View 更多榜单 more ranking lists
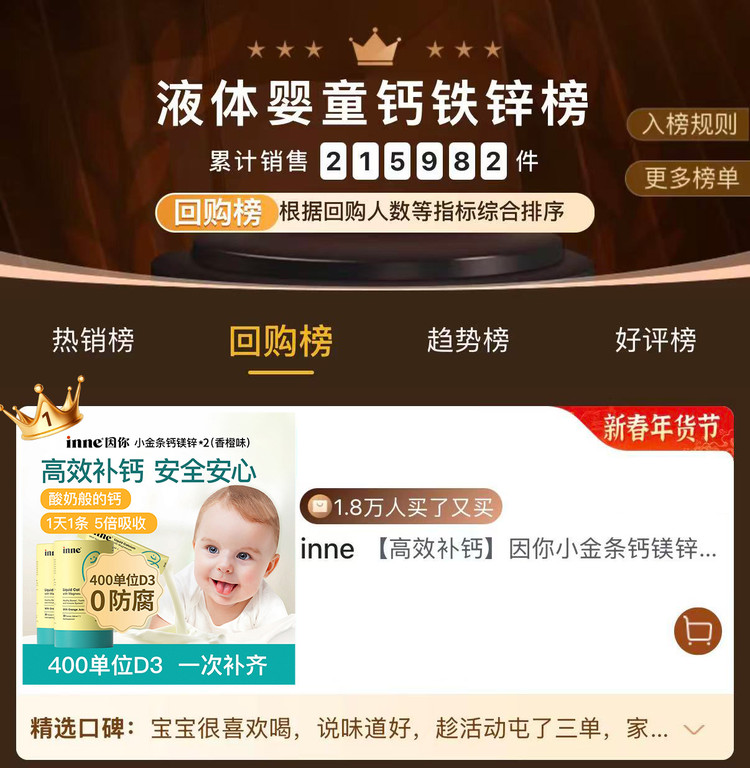The width and height of the screenshot is (750, 768). pyautogui.click(x=690, y=179)
